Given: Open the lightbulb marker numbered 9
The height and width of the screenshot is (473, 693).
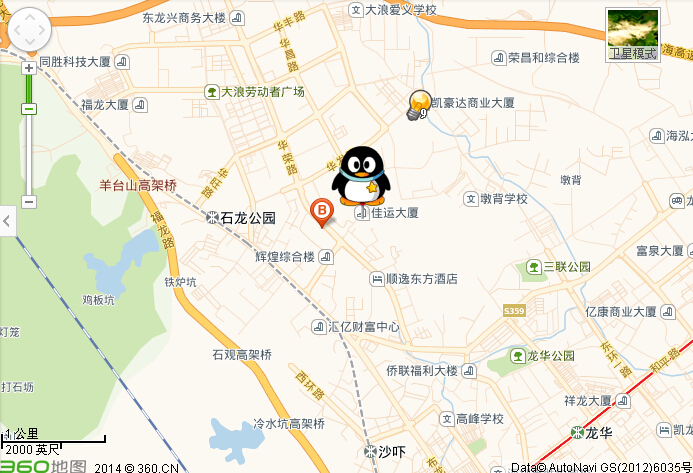Looking at the screenshot, I should point(418,104).
